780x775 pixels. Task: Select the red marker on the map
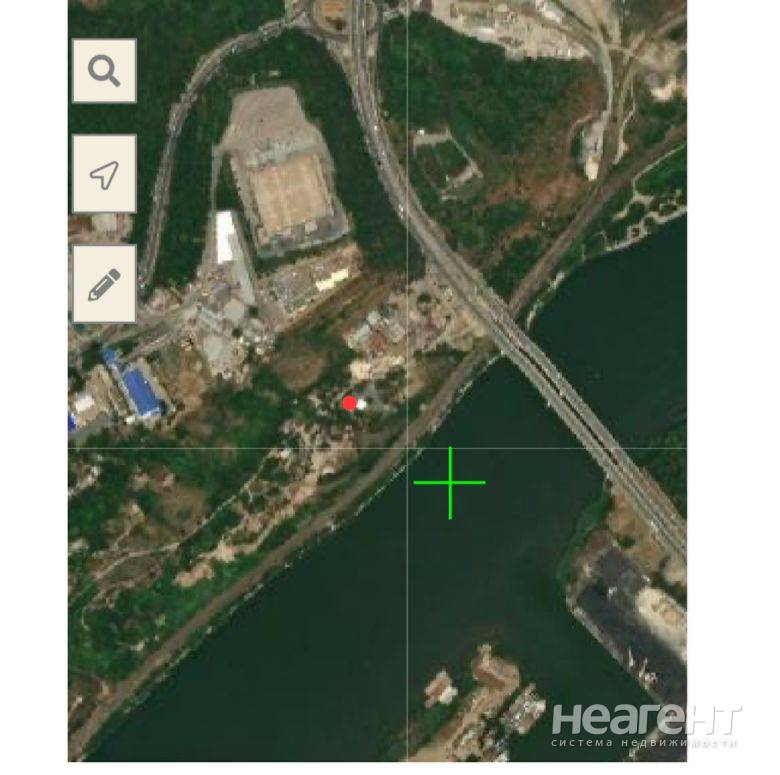(x=349, y=403)
